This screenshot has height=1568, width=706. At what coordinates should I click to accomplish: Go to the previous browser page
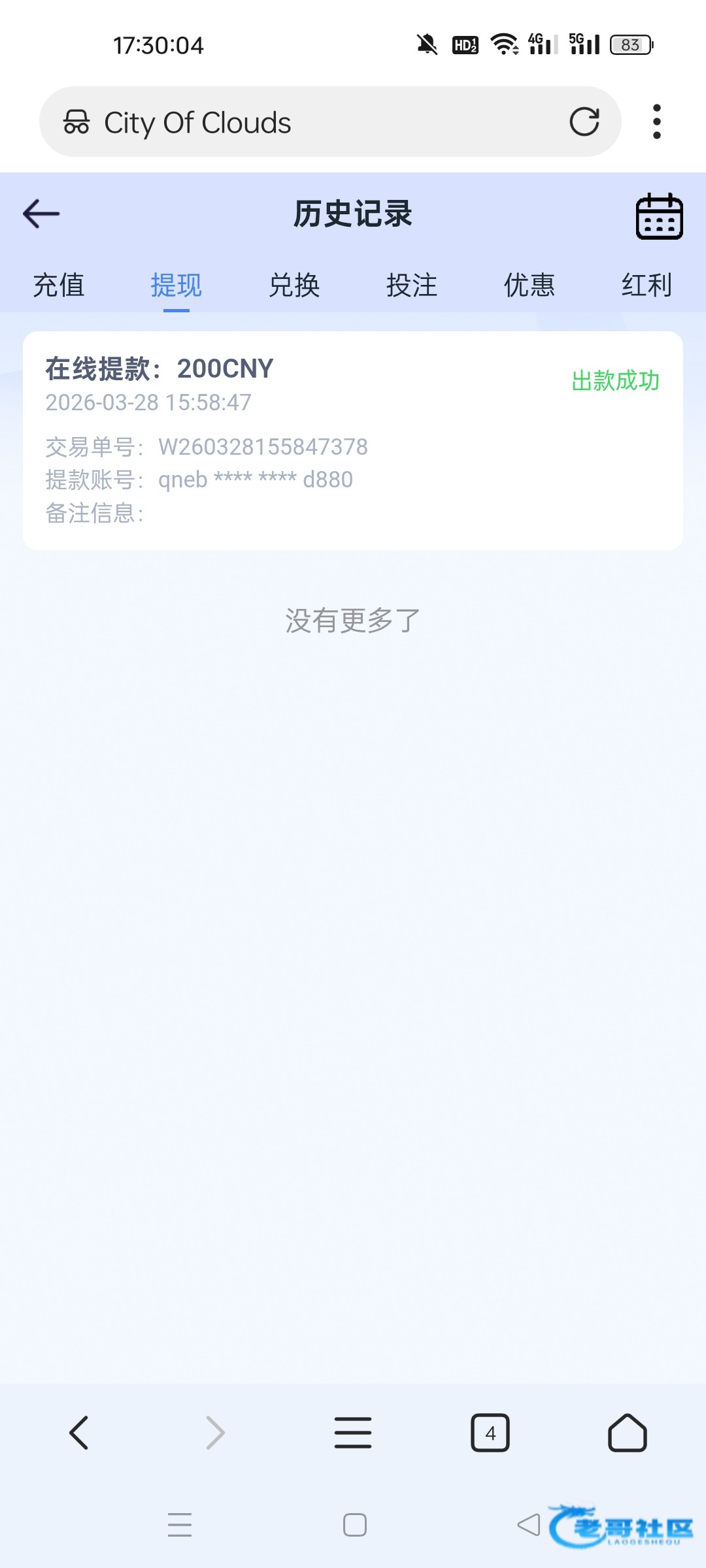(79, 1433)
